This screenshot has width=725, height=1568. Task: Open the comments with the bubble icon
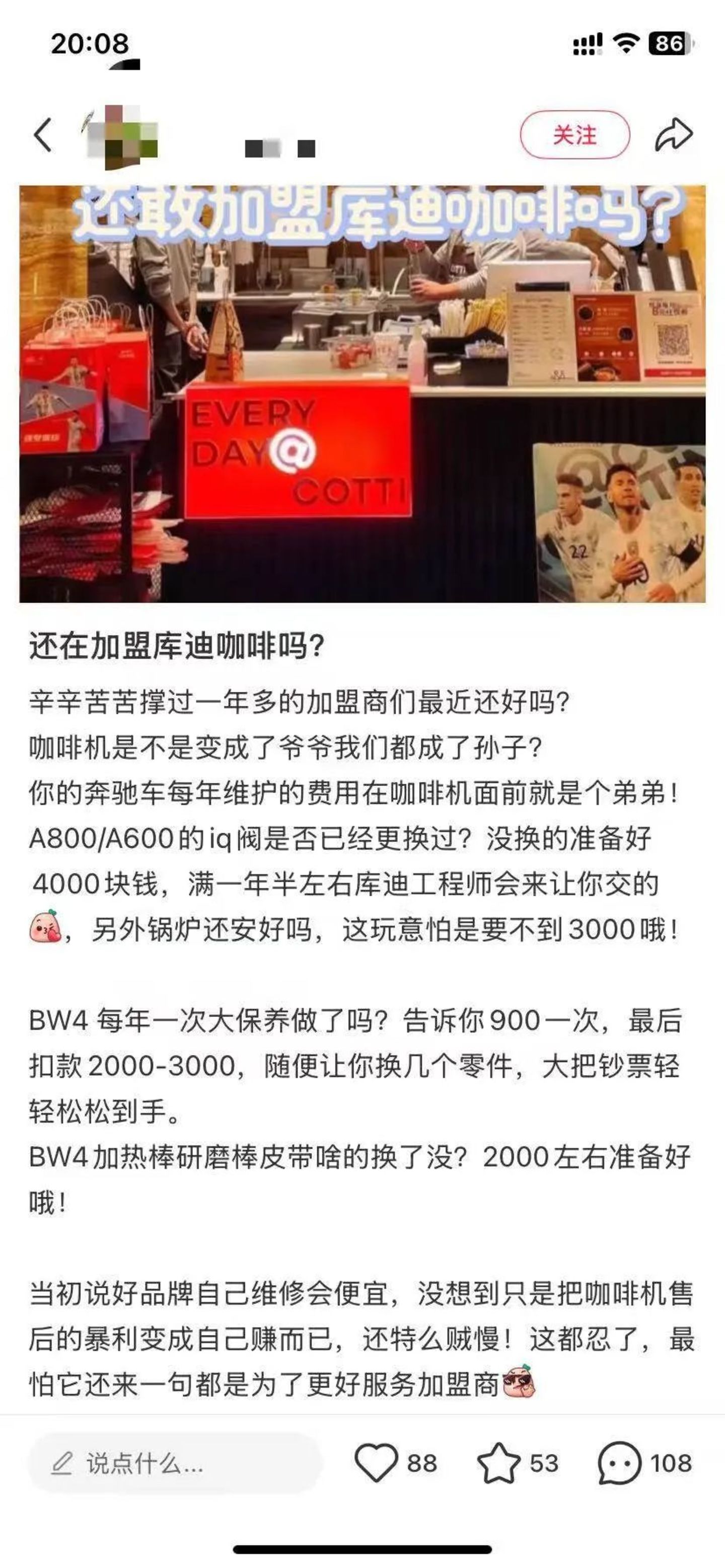(x=620, y=1463)
